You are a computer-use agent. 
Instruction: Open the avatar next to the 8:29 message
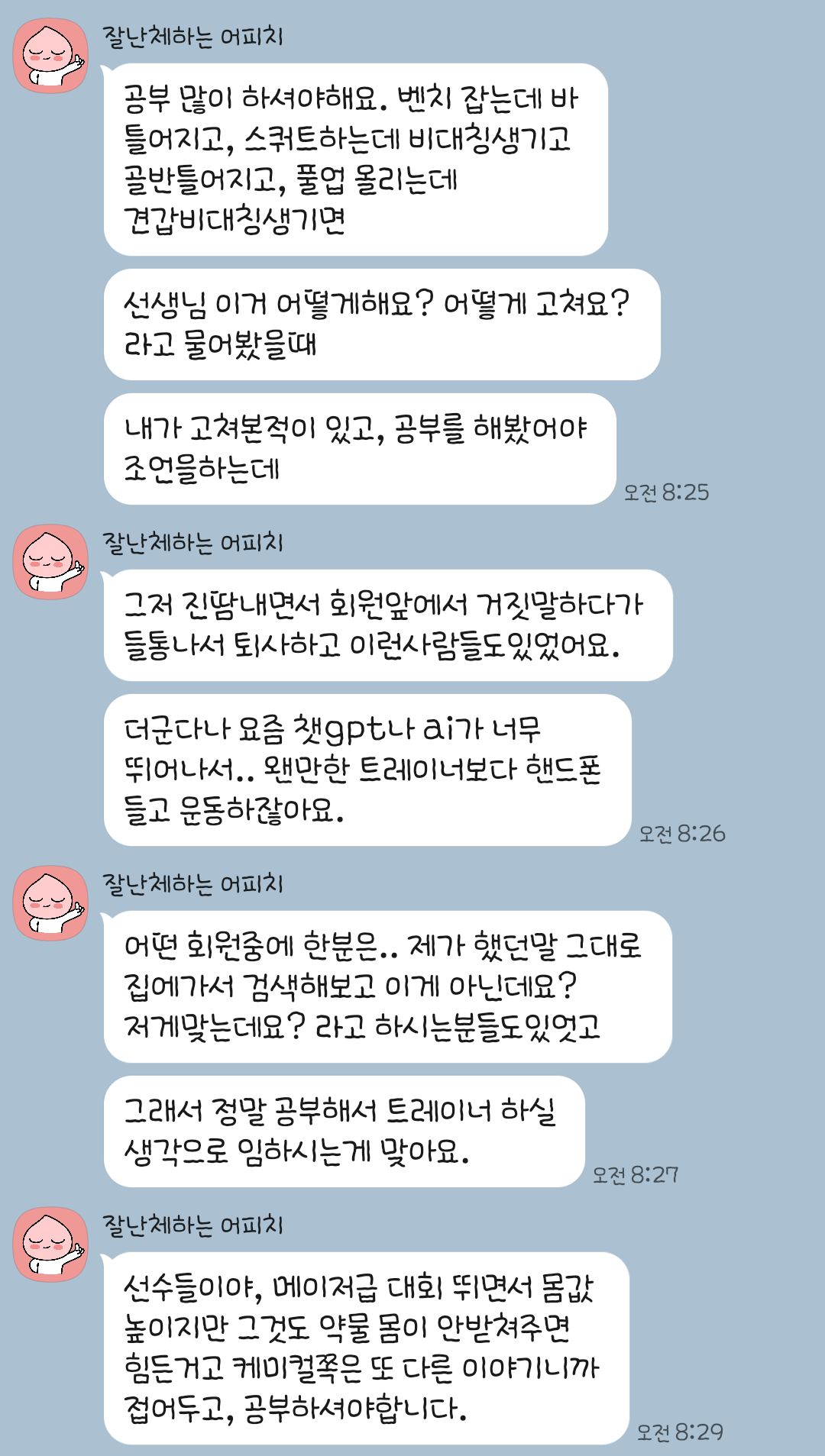tap(50, 1245)
